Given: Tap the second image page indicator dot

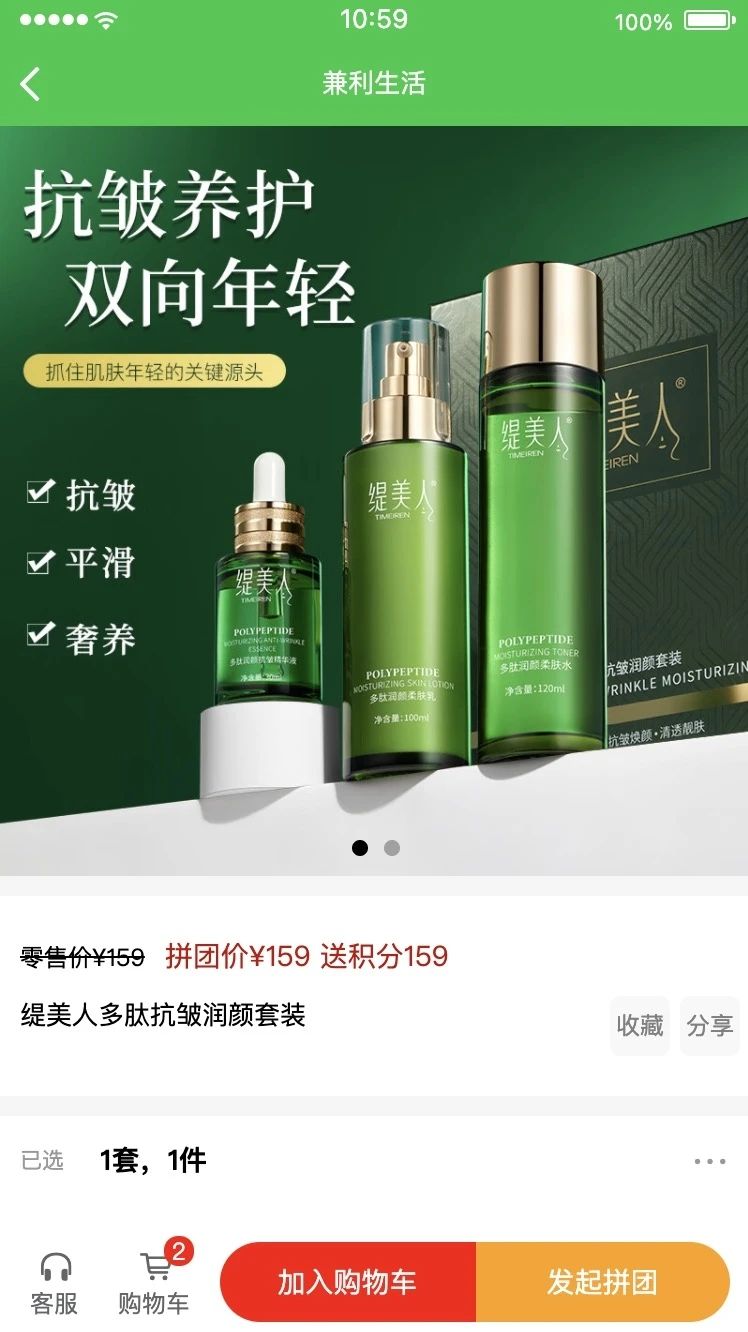Looking at the screenshot, I should pos(392,848).
